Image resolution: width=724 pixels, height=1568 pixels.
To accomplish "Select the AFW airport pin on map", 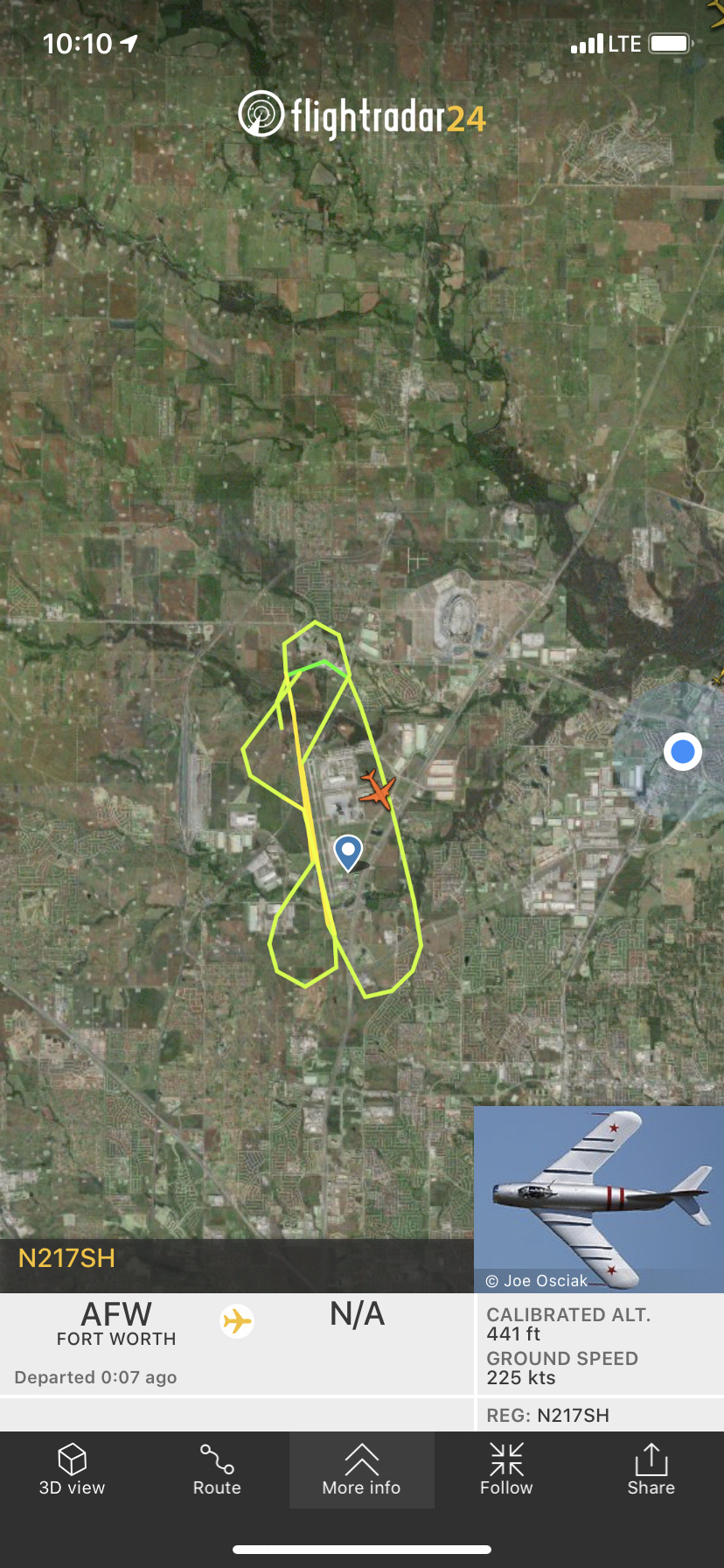I will coord(348,851).
